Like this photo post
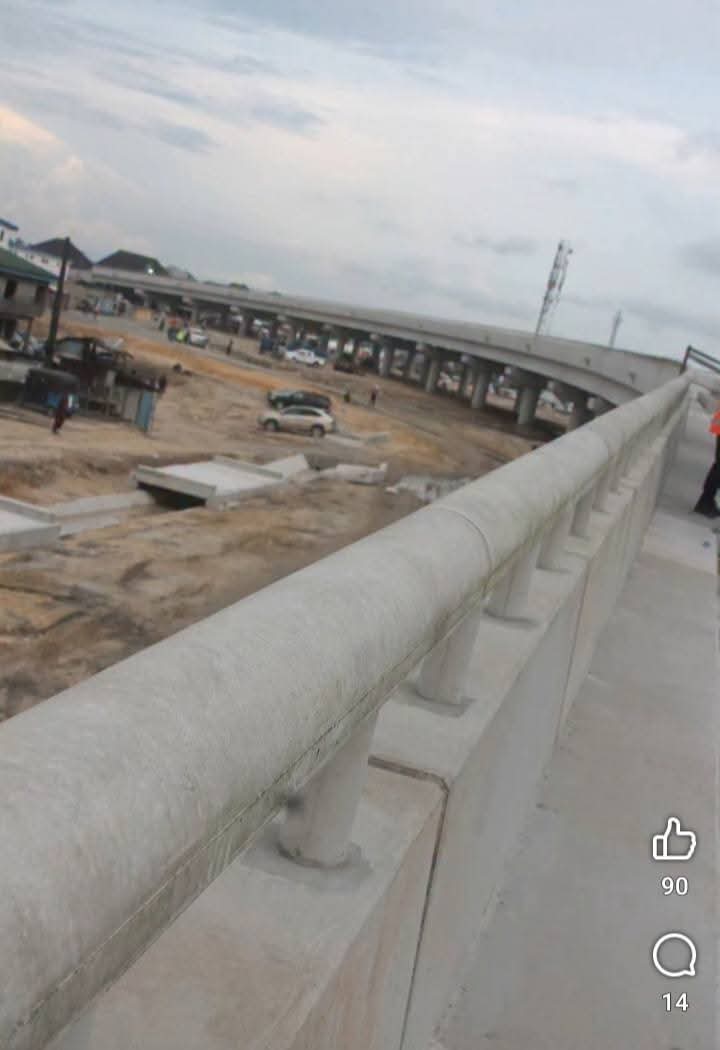 [x=674, y=841]
